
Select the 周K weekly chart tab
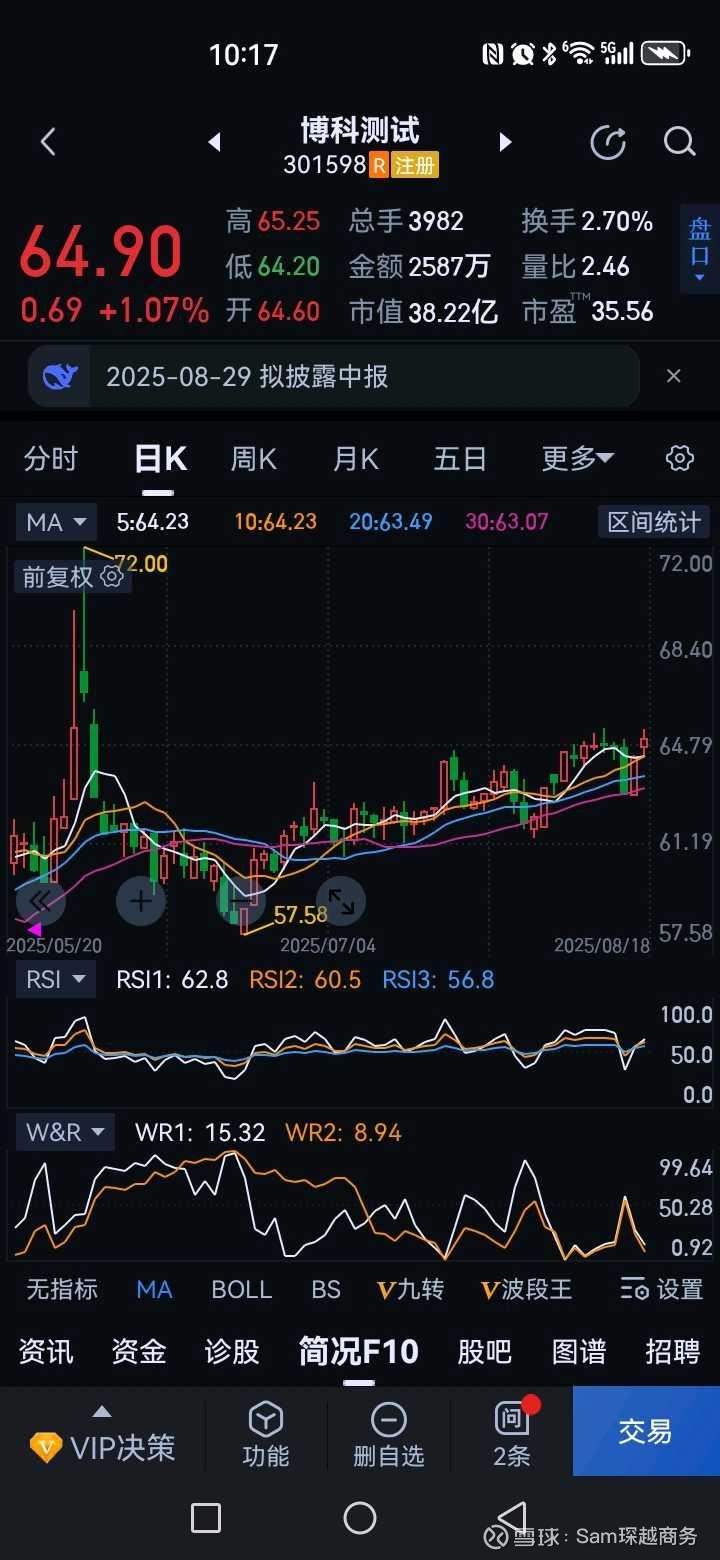(253, 459)
